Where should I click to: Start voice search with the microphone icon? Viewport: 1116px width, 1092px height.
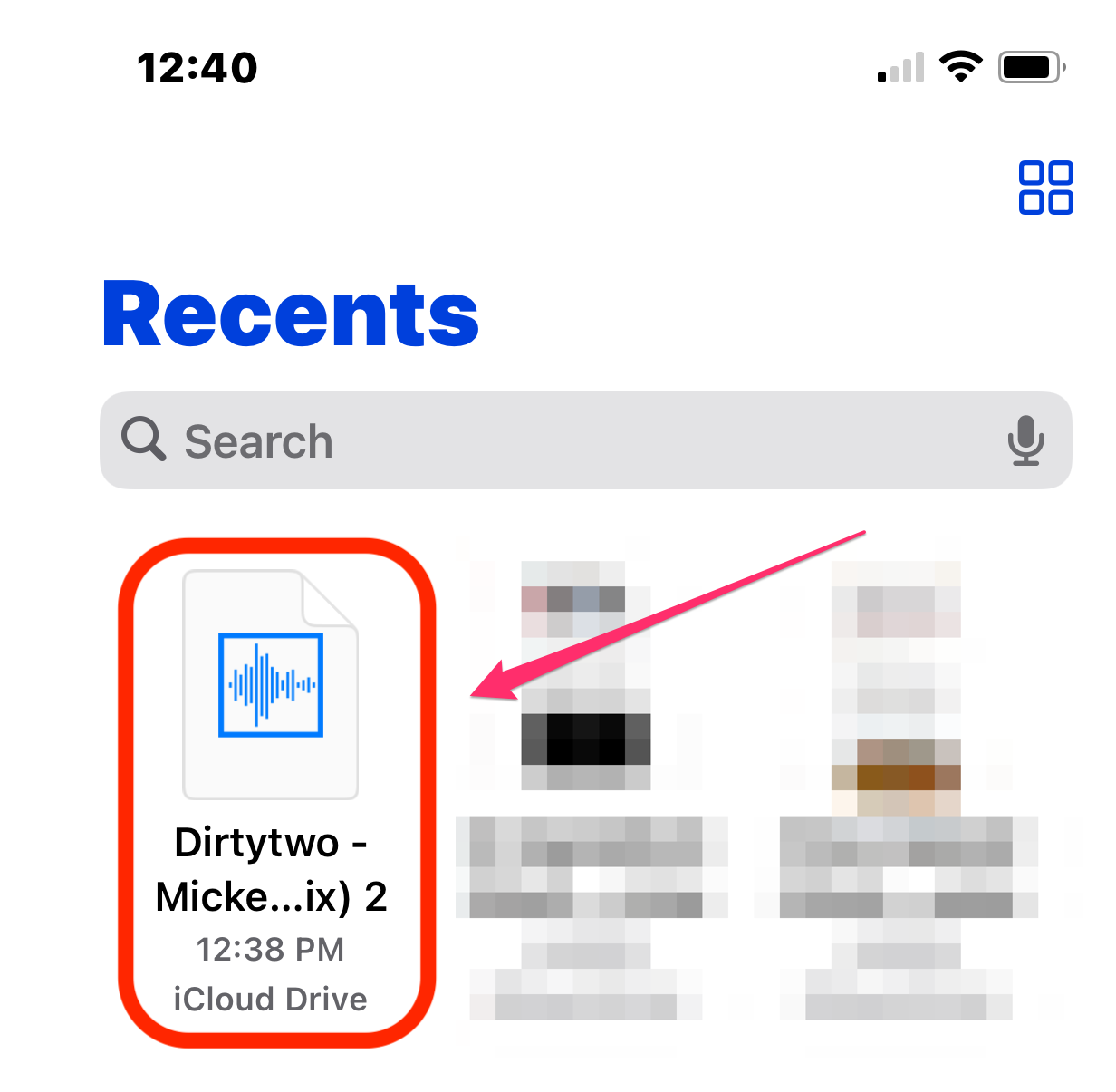(x=1025, y=440)
